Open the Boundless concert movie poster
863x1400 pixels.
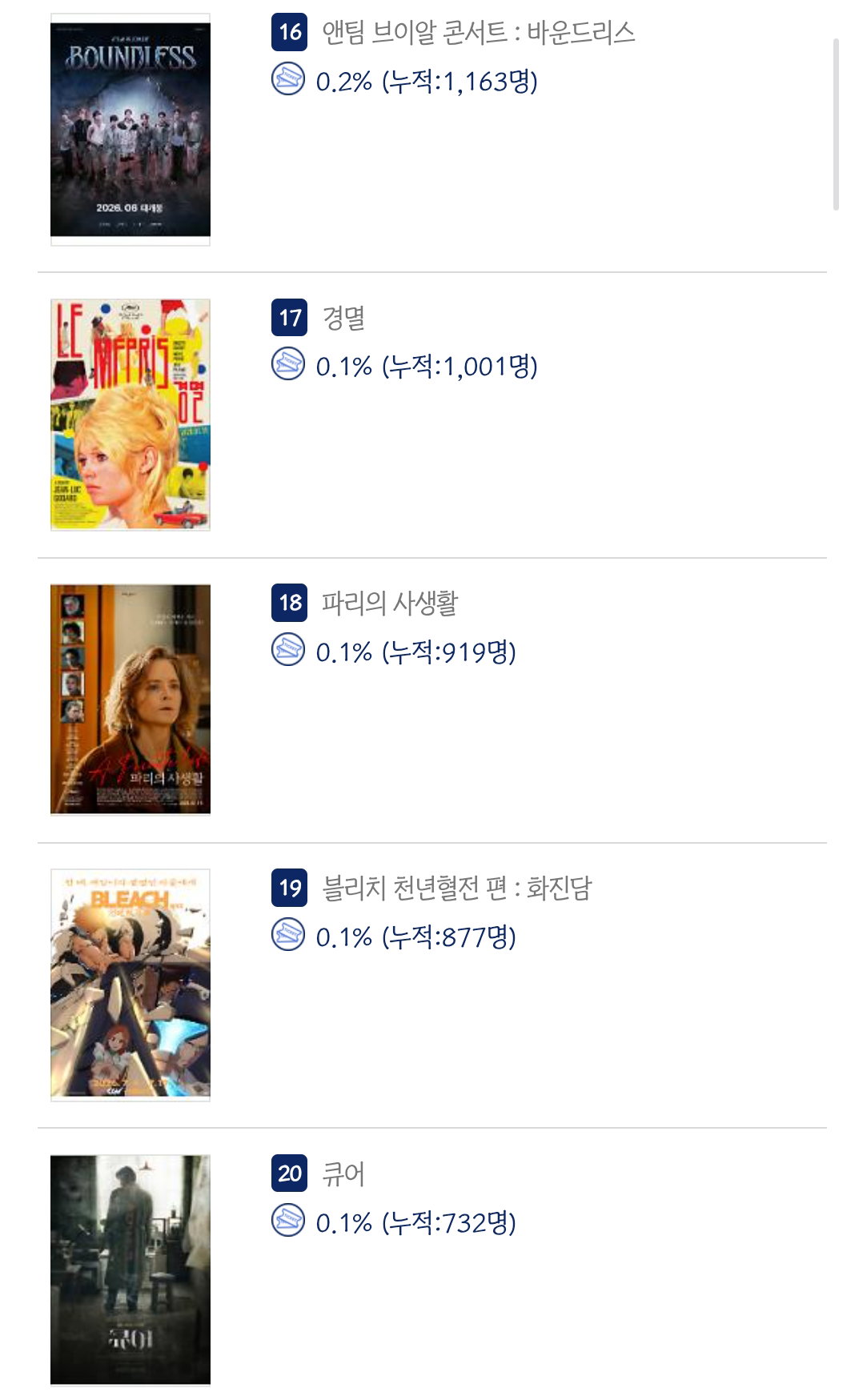(130, 130)
